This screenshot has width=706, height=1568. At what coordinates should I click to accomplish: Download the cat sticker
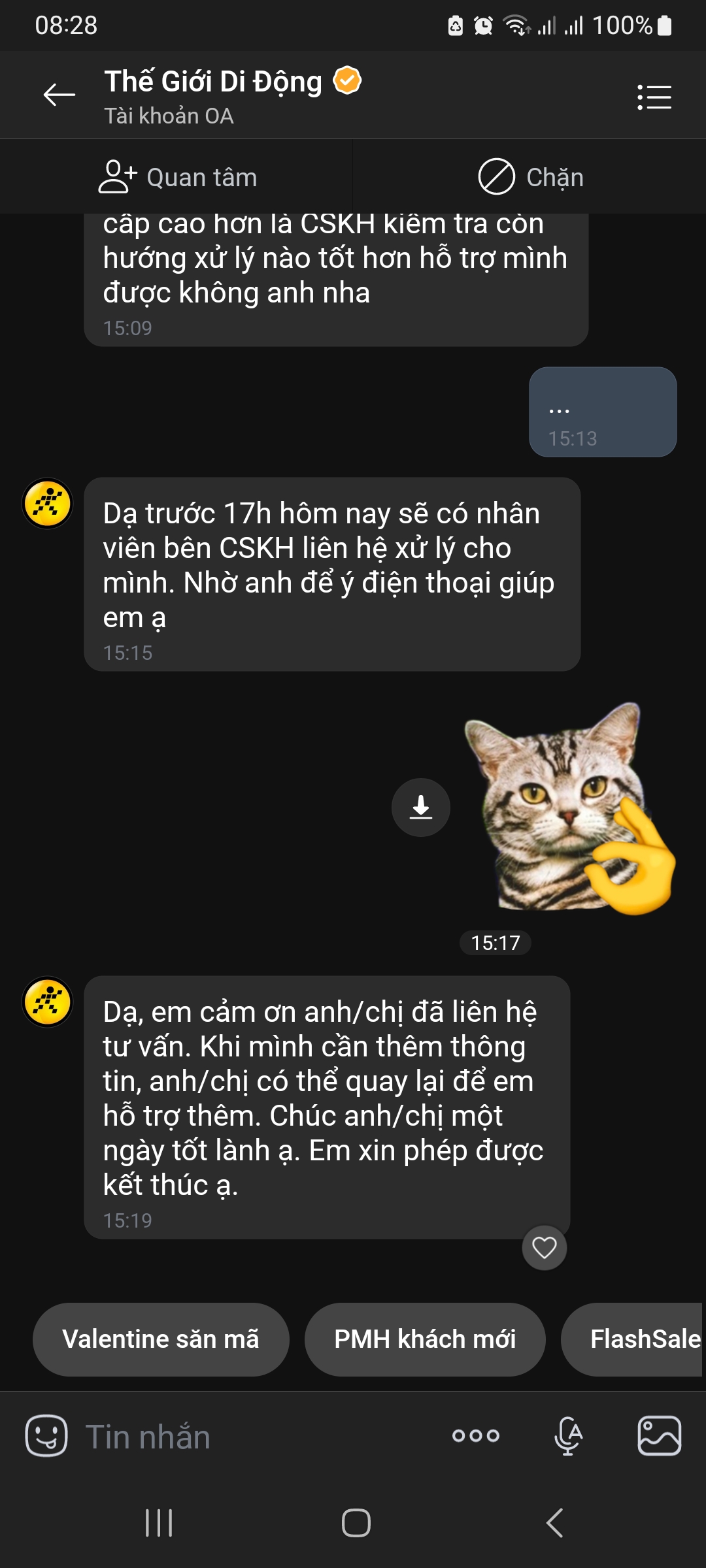pos(420,808)
